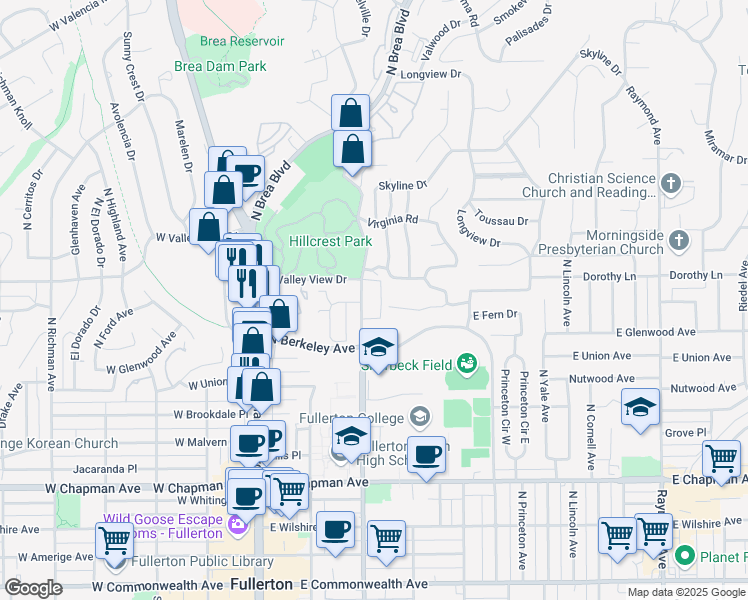Open the coffee cup marker on E Wilshire
This screenshot has width=748, height=600.
[x=336, y=531]
